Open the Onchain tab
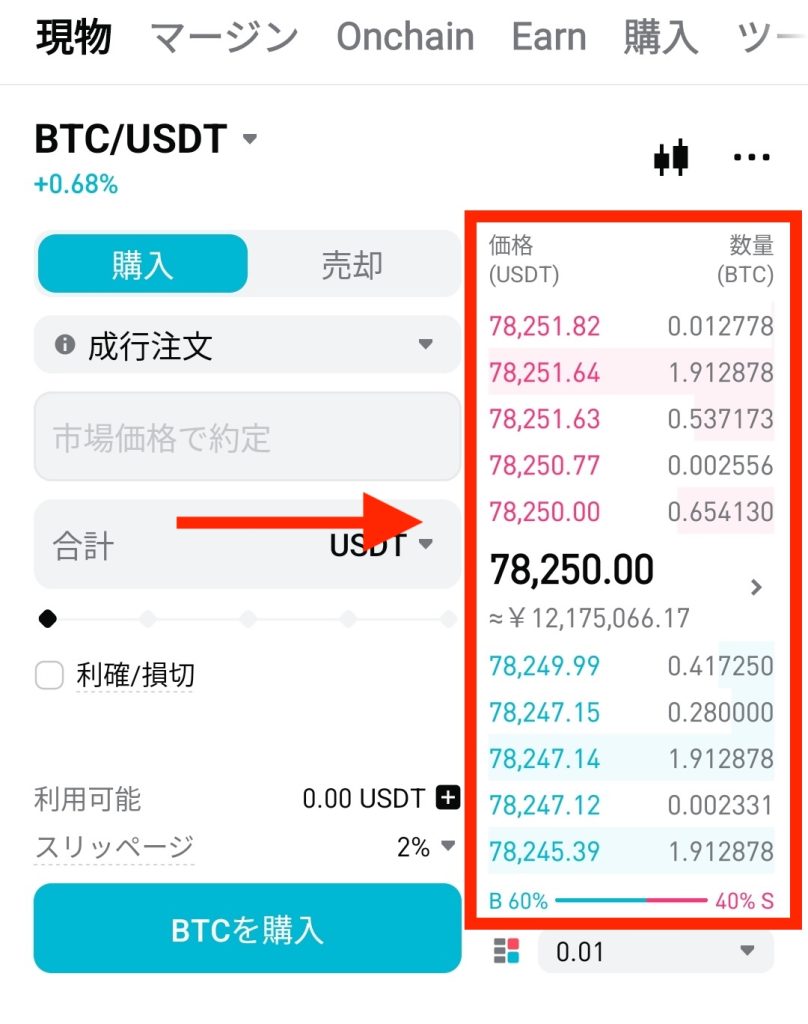Viewport: 808px width, 1024px height. 404,38
